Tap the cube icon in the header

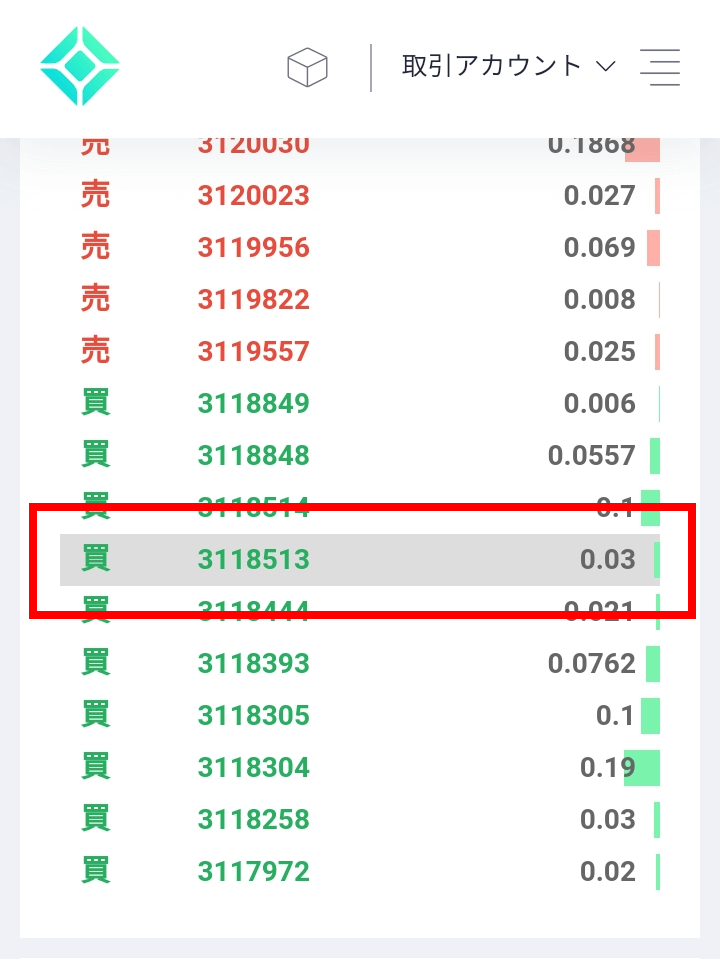click(x=308, y=67)
